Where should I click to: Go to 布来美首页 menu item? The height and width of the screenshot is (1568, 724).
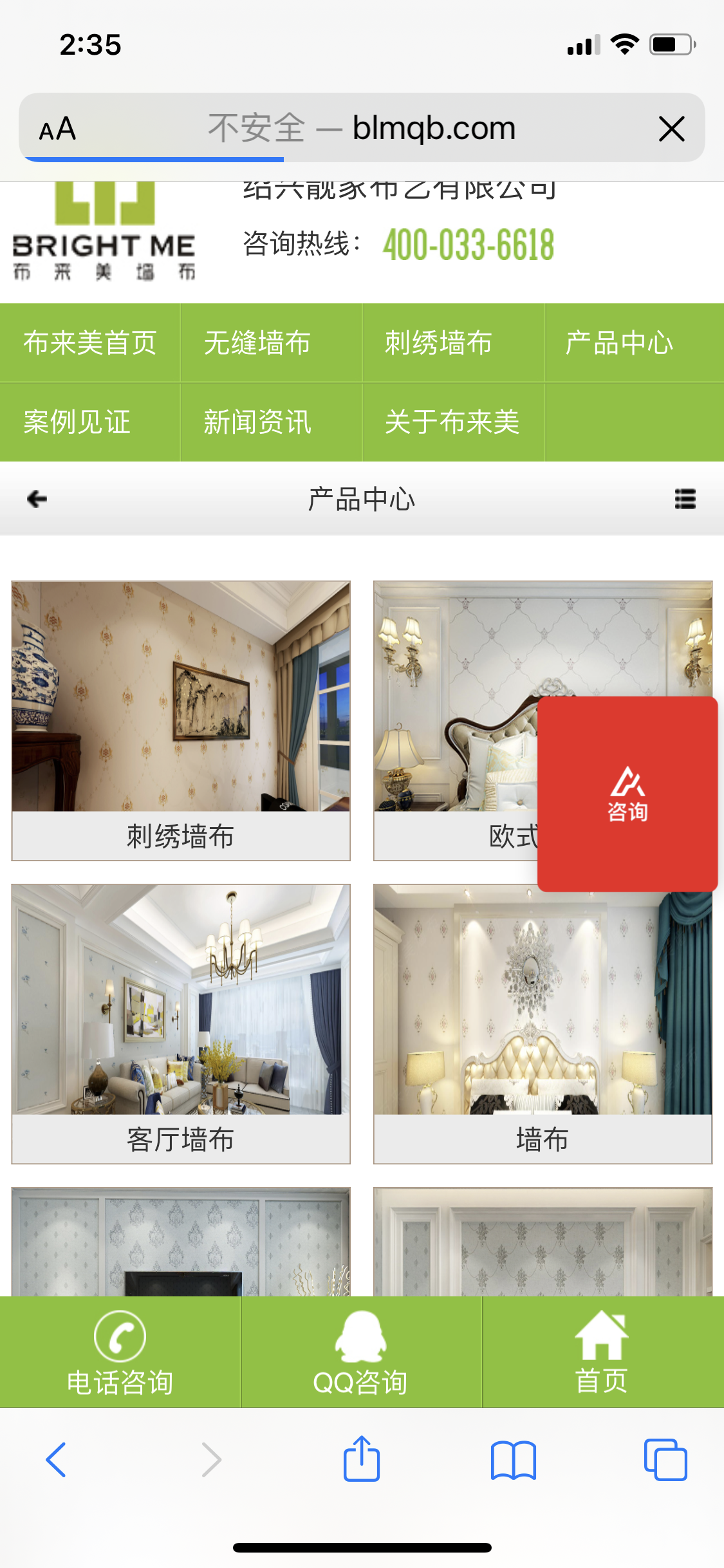pyautogui.click(x=90, y=342)
